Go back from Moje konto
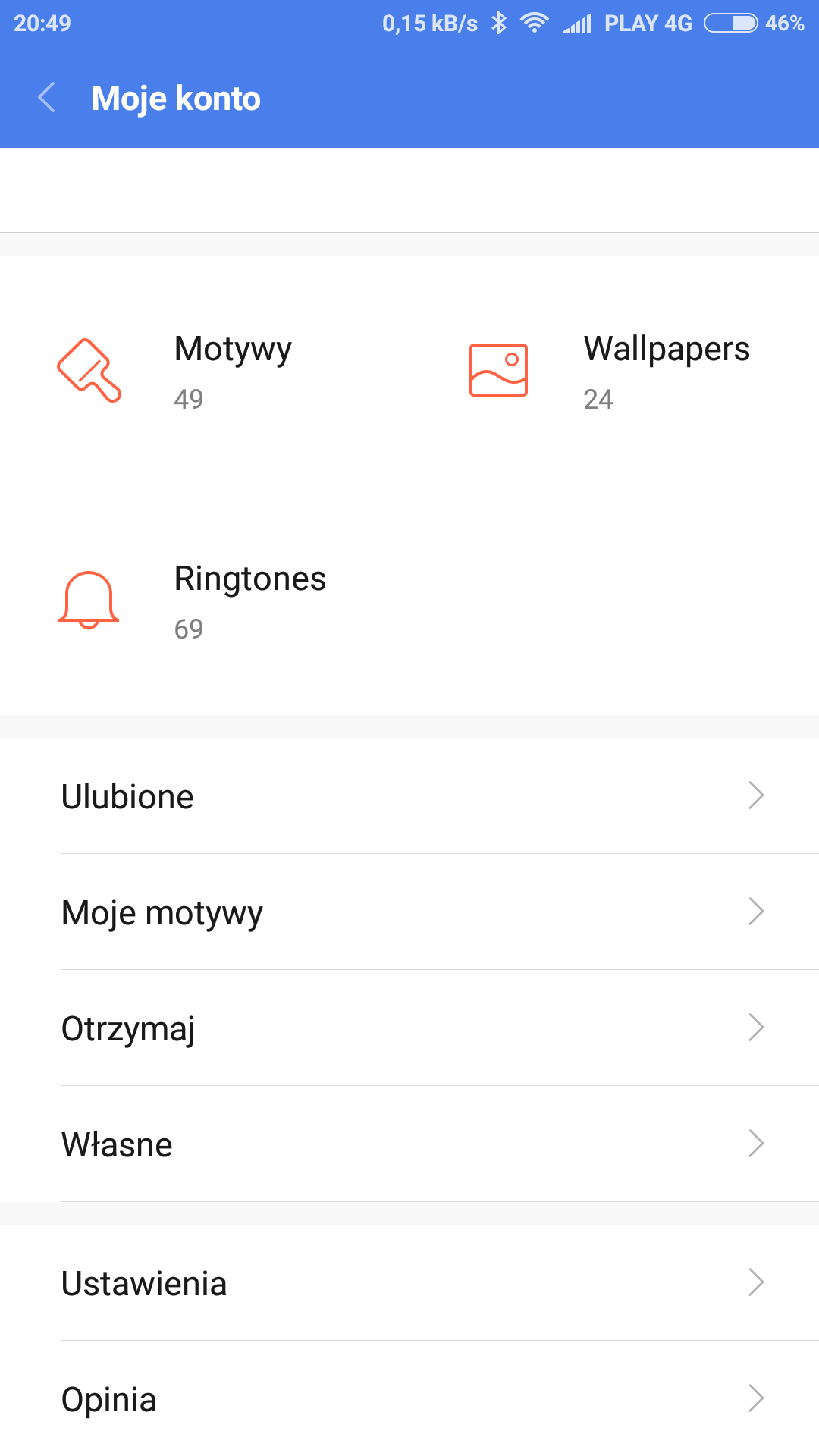The height and width of the screenshot is (1456, 819). pos(47,98)
